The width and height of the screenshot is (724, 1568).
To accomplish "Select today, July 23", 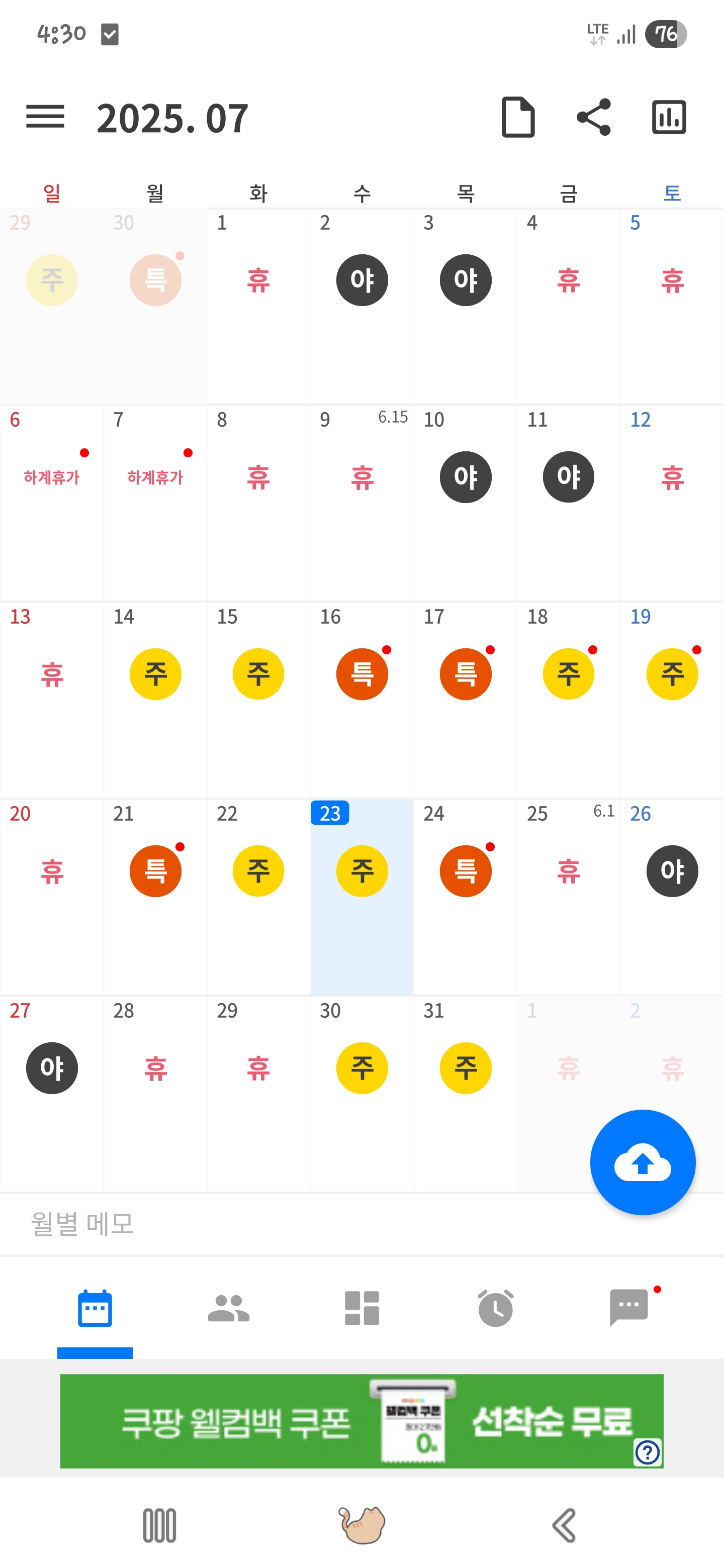I will [361, 897].
